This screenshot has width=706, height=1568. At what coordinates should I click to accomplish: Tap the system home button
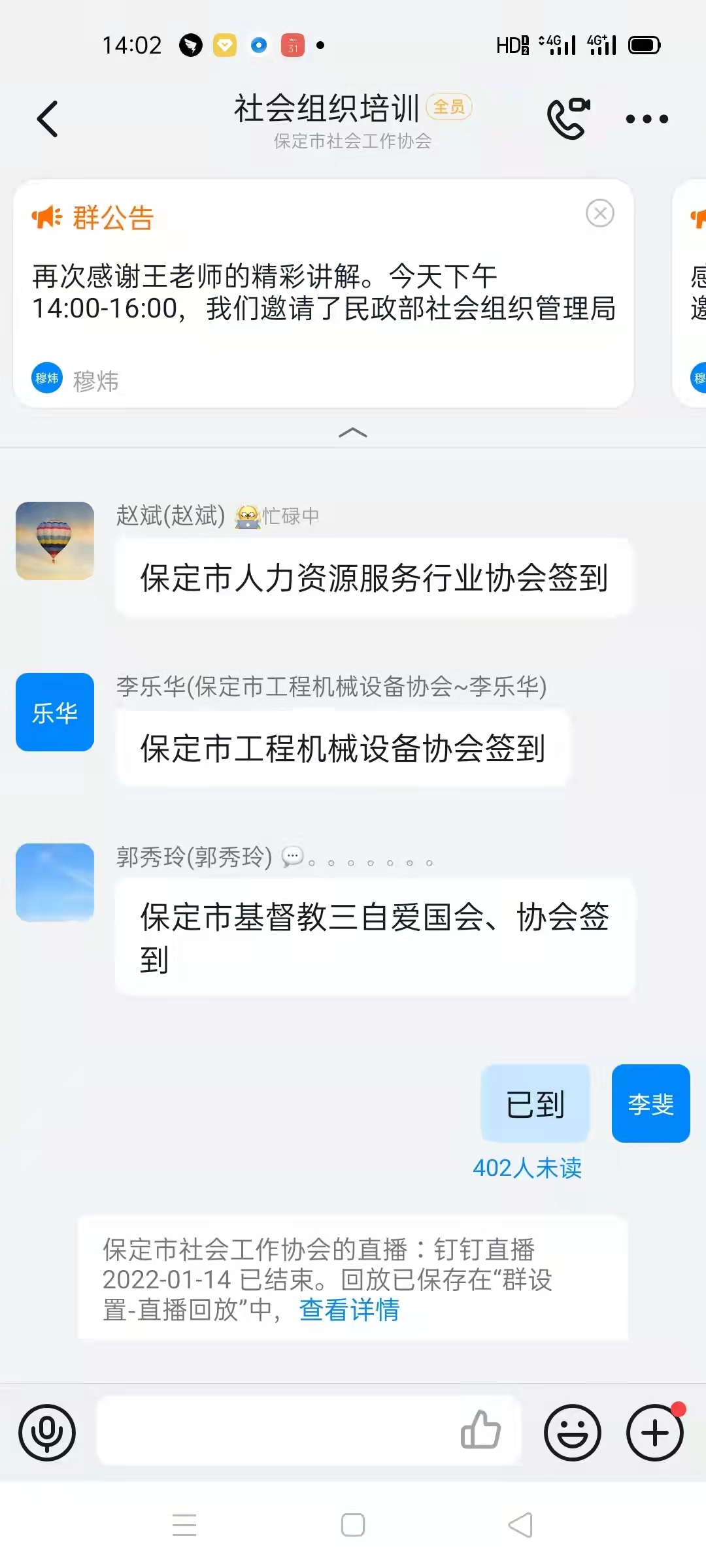click(353, 1525)
